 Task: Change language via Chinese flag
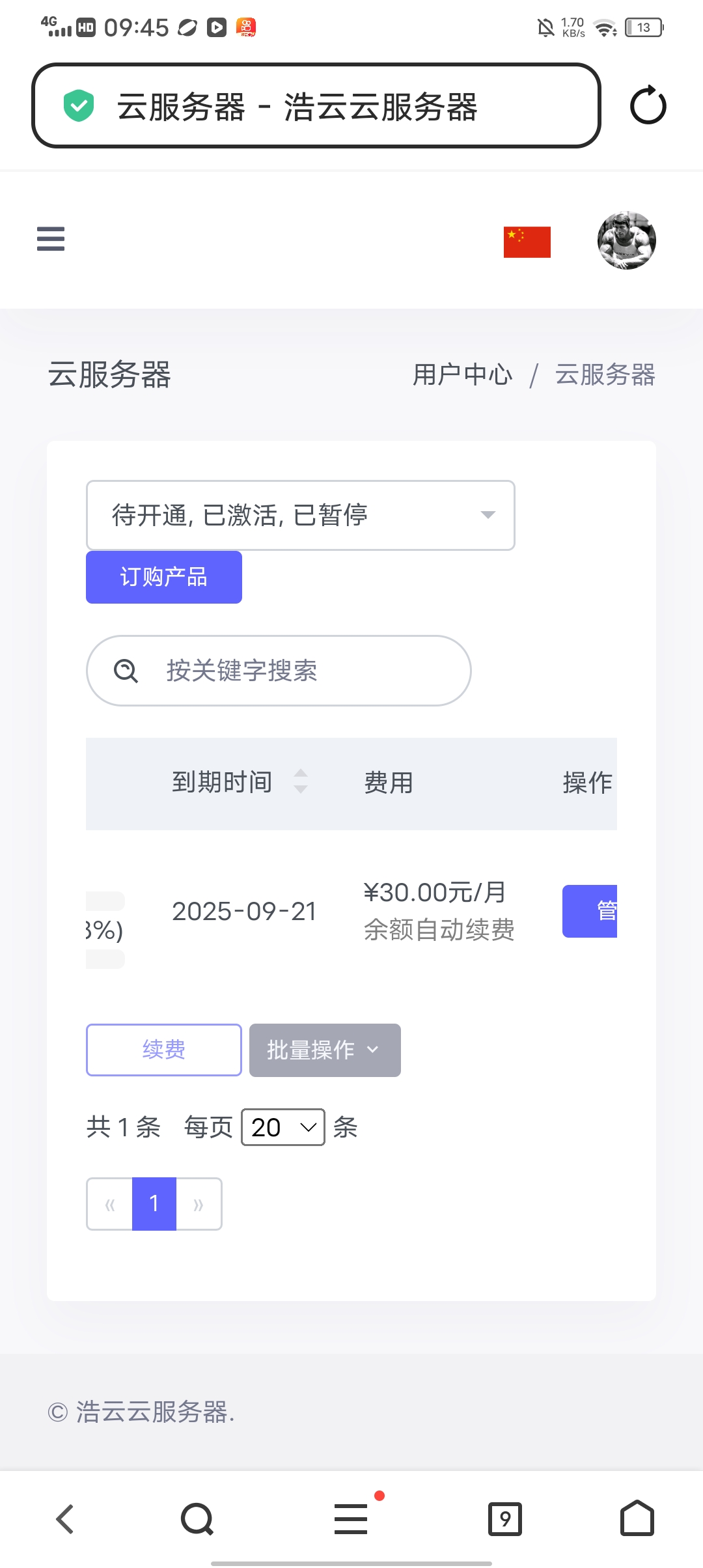pyautogui.click(x=527, y=242)
